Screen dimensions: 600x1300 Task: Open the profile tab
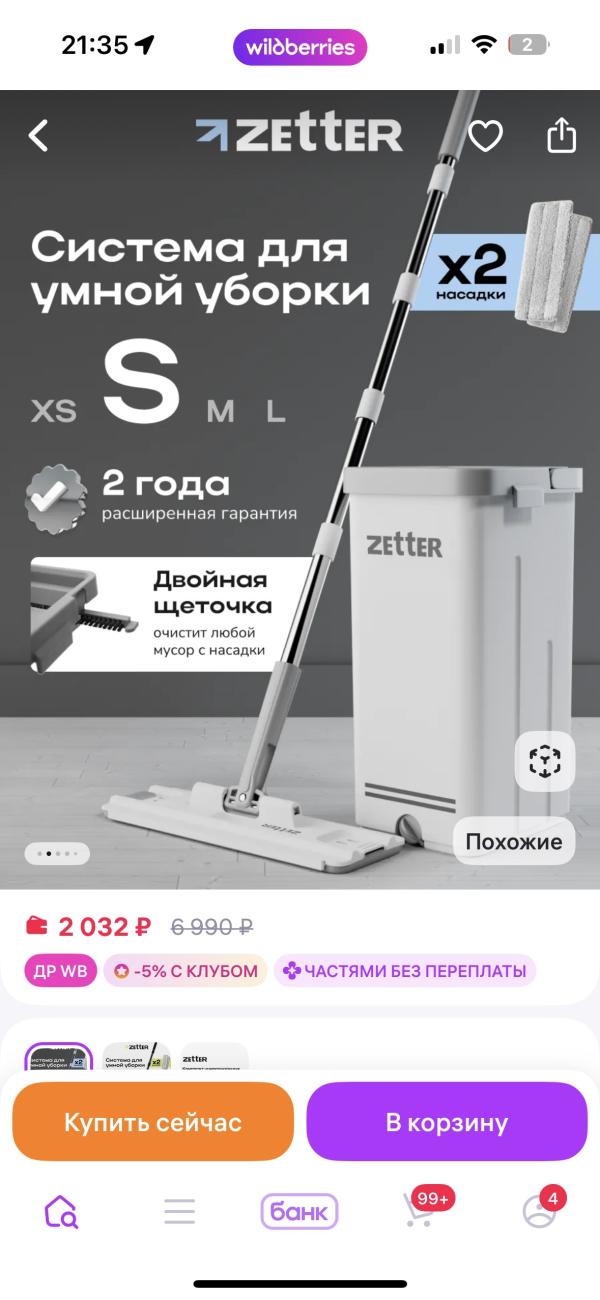click(x=540, y=1210)
